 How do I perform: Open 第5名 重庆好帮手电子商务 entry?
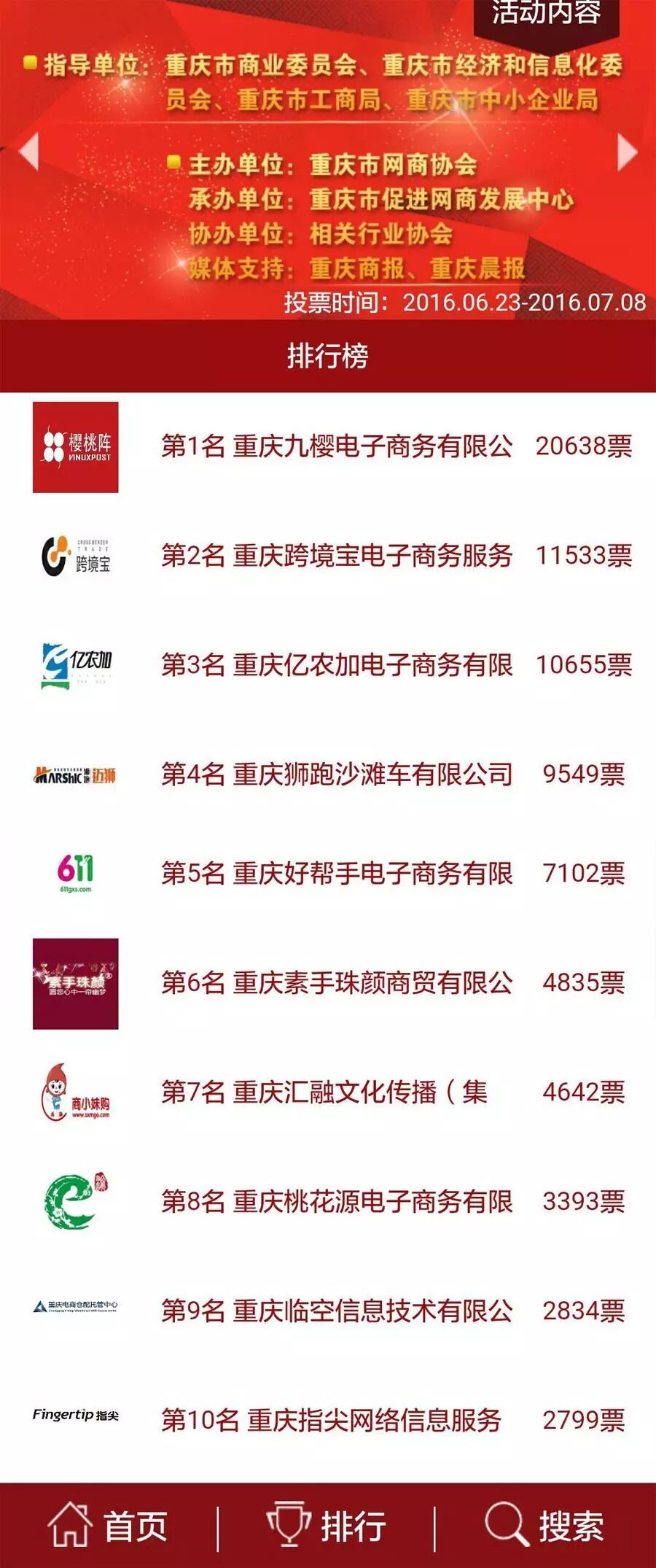click(328, 873)
